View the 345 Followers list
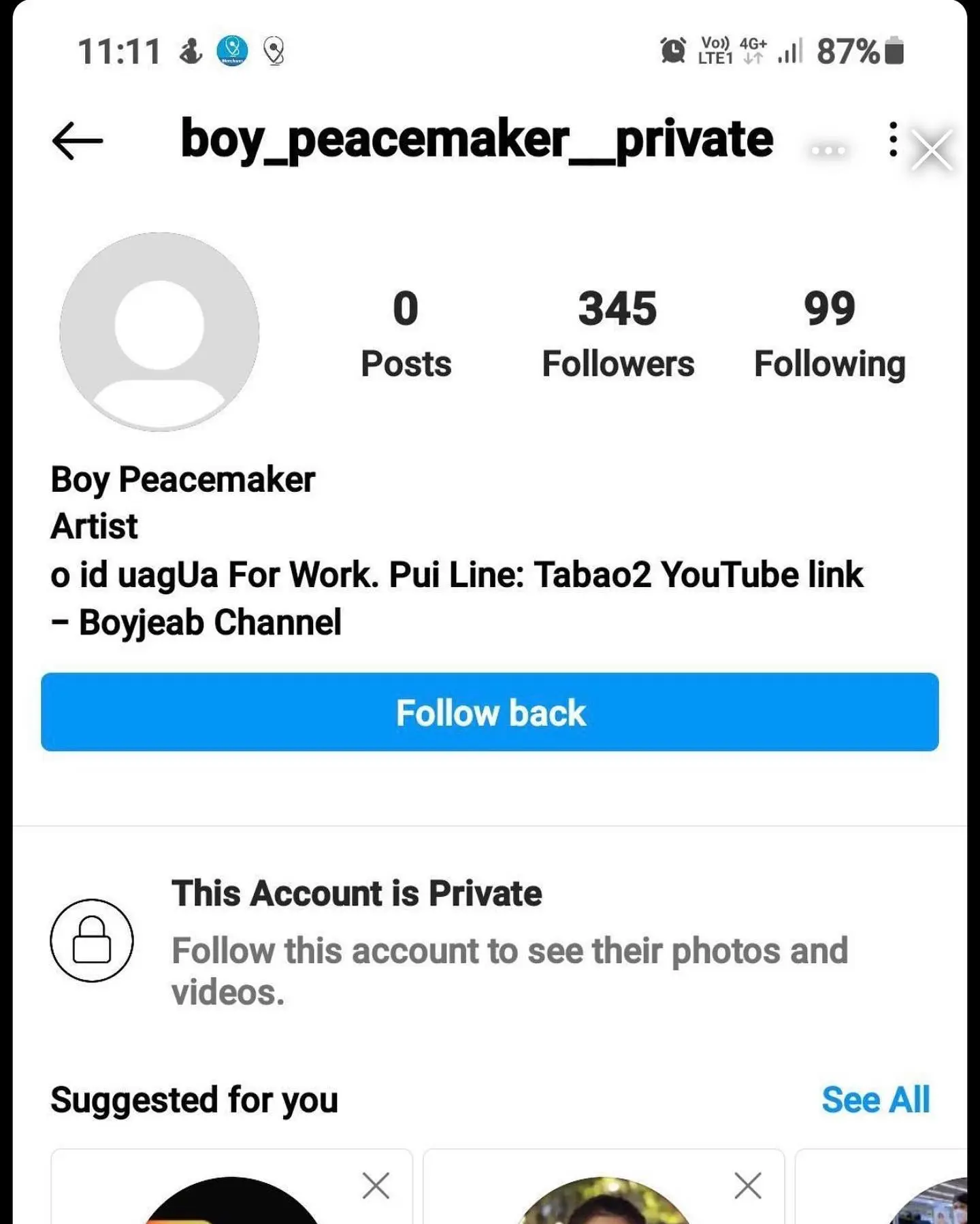The width and height of the screenshot is (980, 1224). [x=618, y=333]
